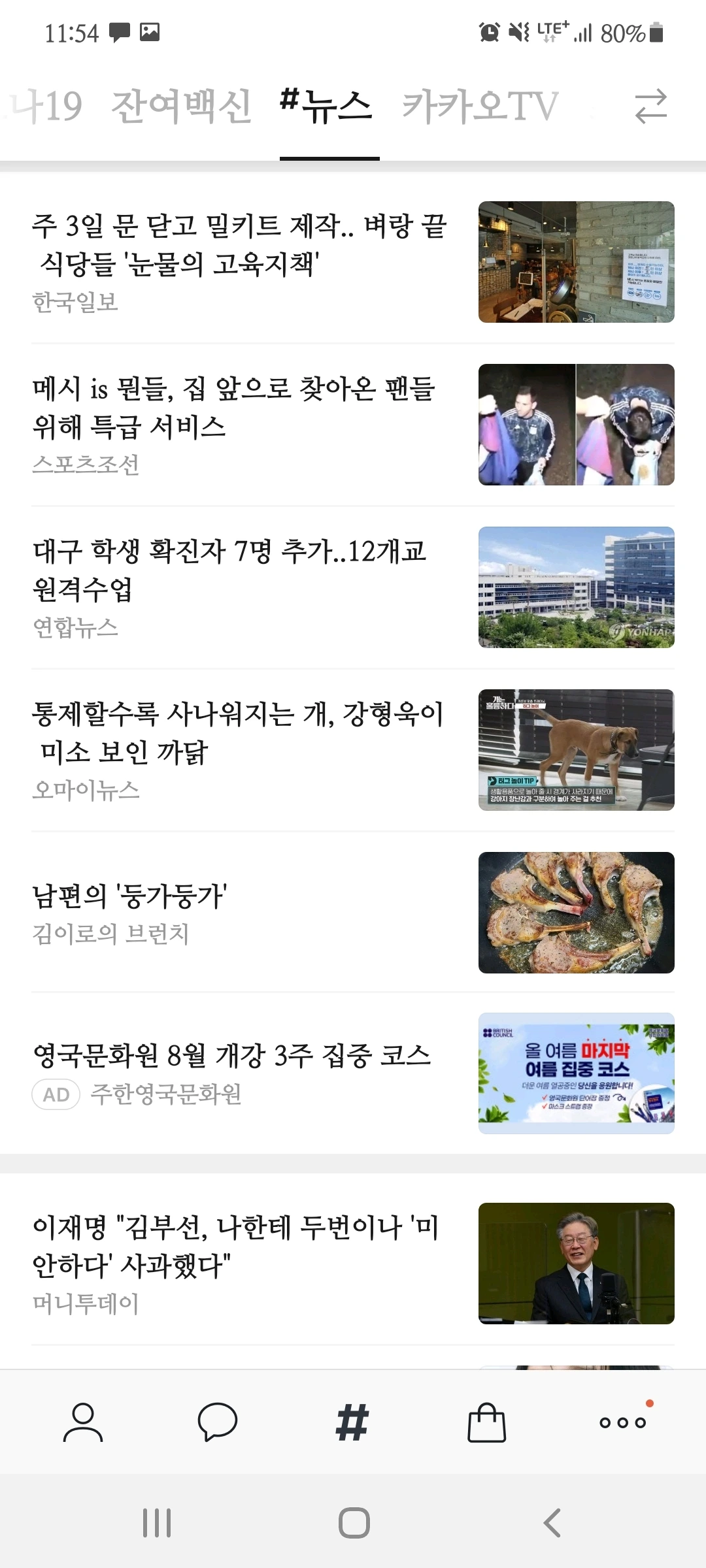View the 오마이뉴스 article about 강형욱
706x1568 pixels.
click(238, 733)
